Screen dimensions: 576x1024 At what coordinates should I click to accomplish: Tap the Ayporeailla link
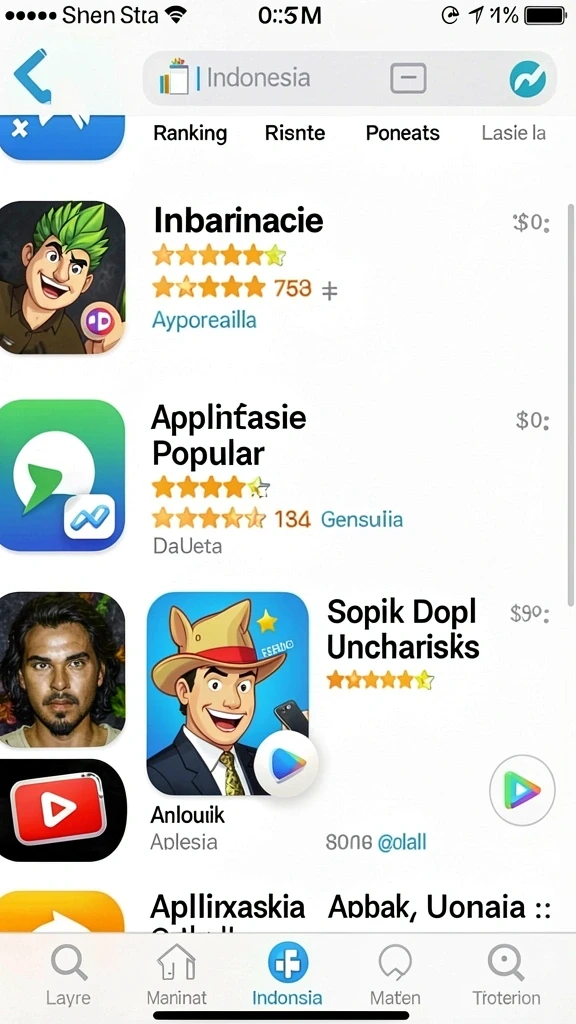pyautogui.click(x=204, y=320)
